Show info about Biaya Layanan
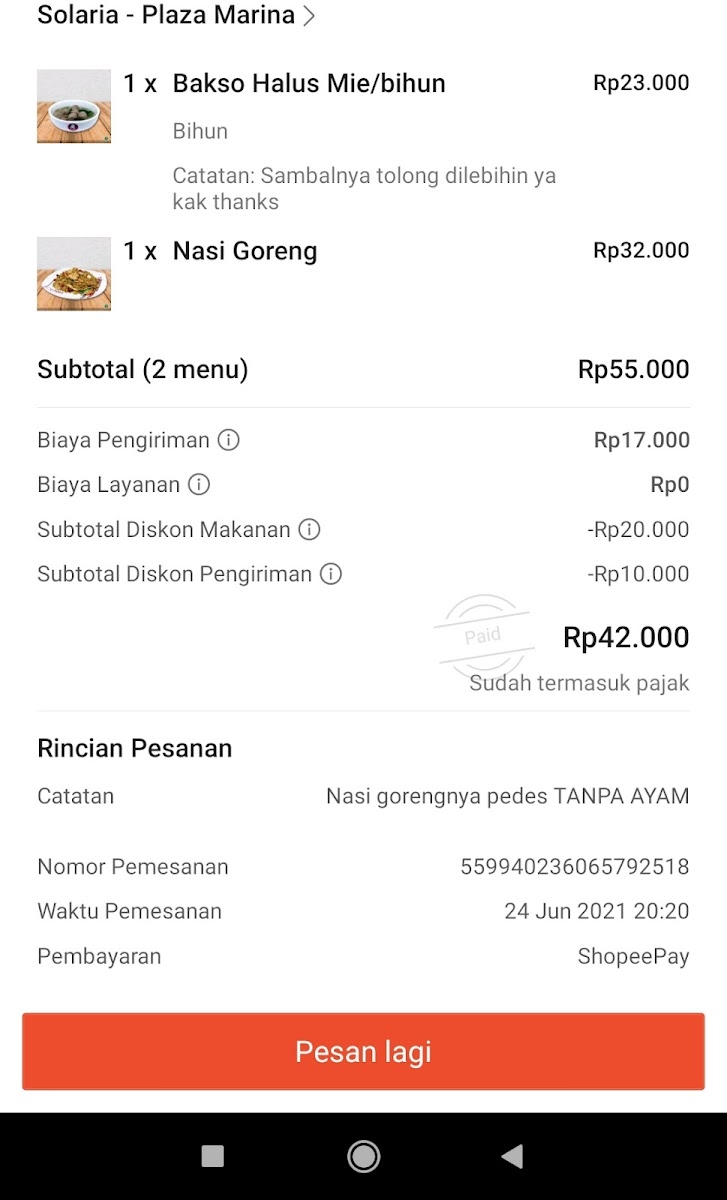 point(199,485)
